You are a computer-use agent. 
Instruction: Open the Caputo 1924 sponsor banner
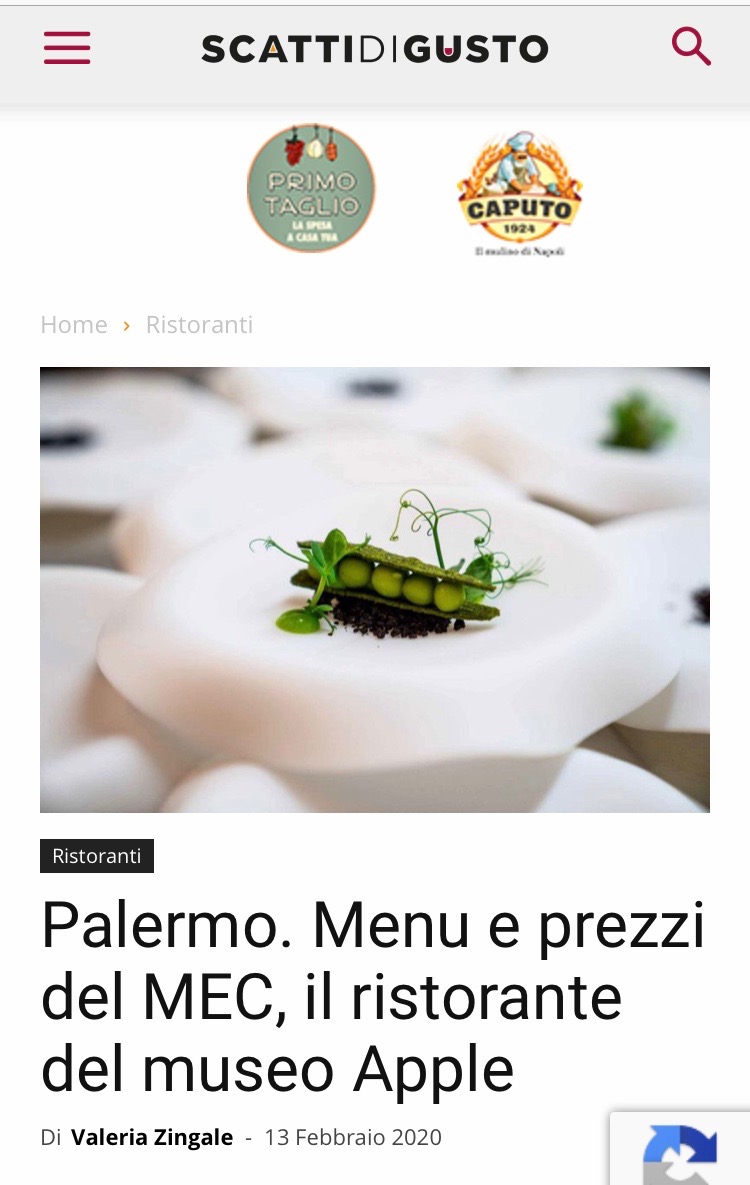[519, 194]
